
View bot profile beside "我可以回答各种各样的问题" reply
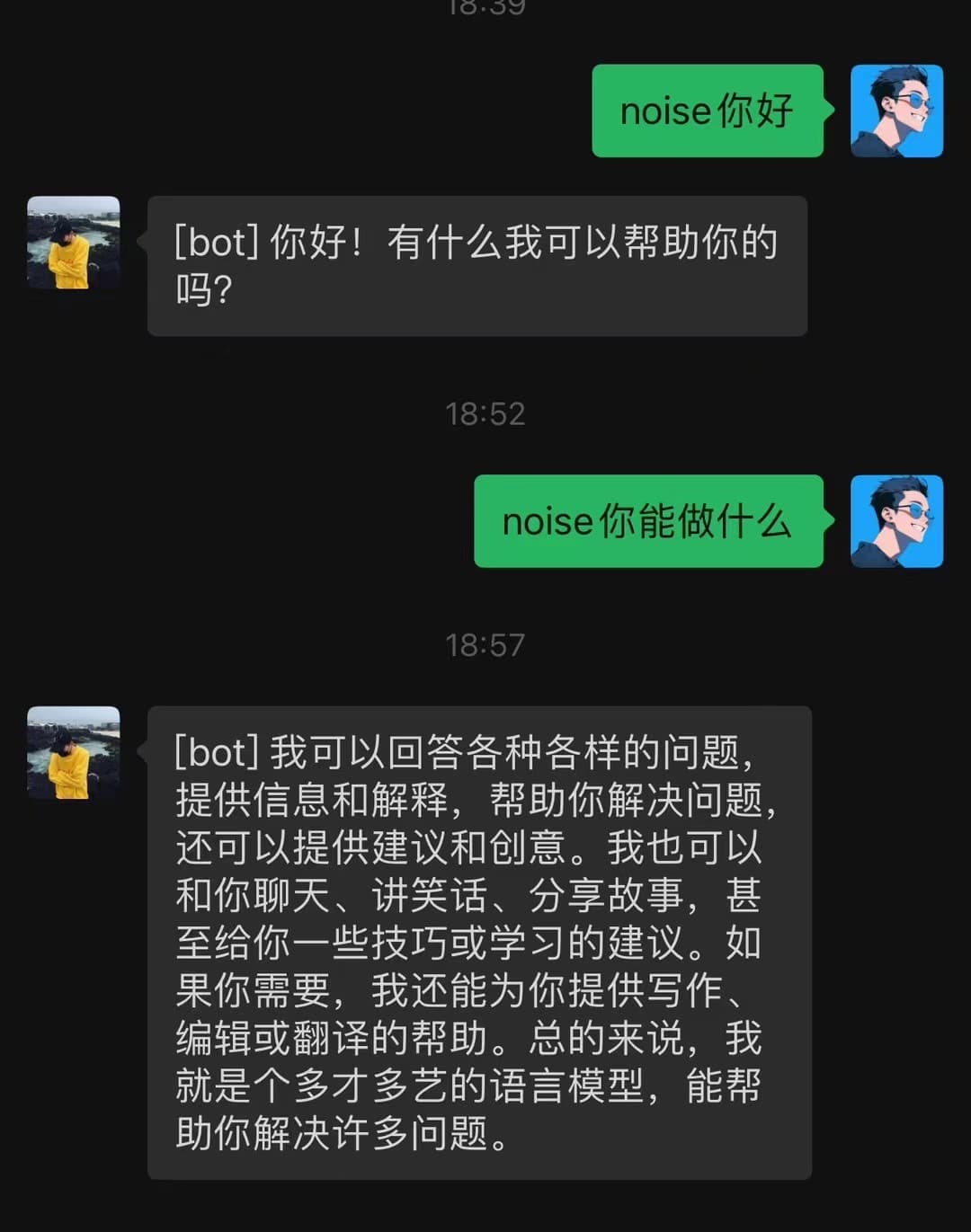pos(74,752)
